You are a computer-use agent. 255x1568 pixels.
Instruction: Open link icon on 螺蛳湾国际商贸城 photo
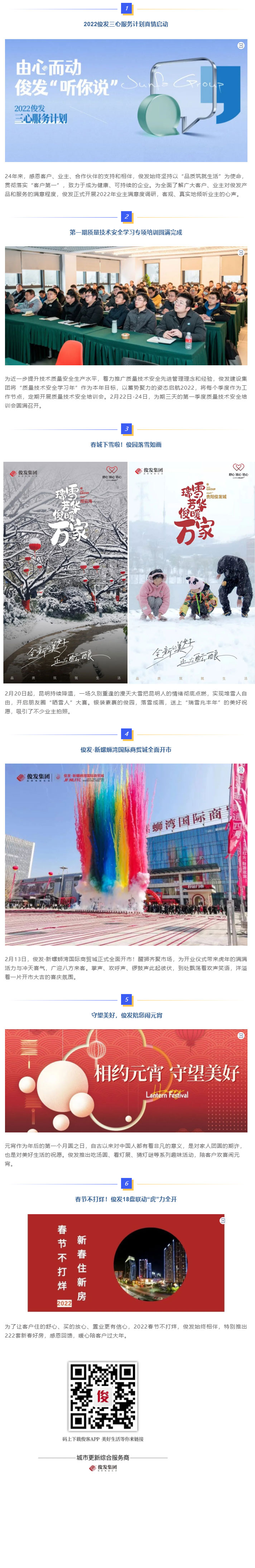(240, 771)
